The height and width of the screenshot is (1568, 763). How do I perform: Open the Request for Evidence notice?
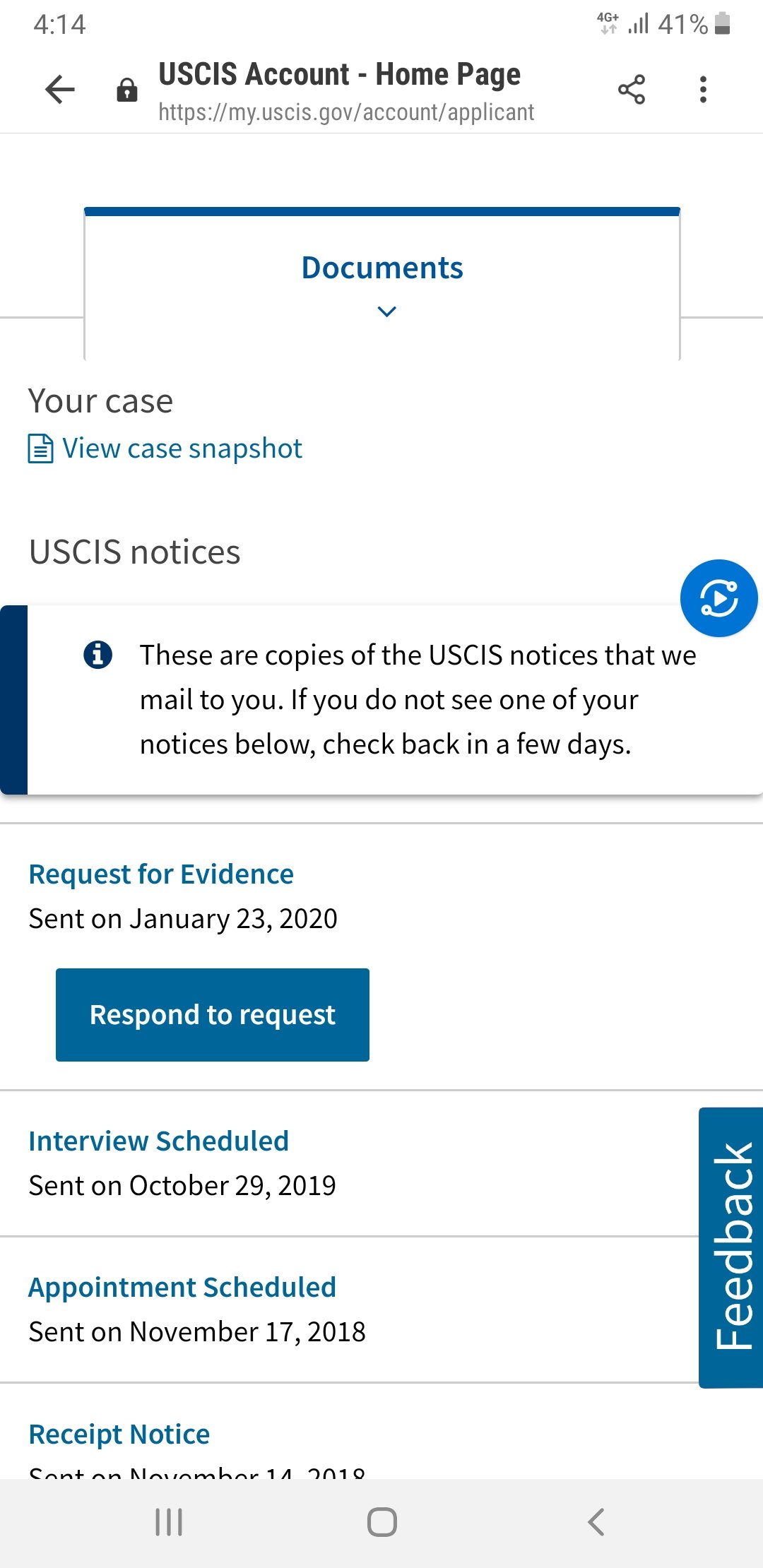pos(161,874)
